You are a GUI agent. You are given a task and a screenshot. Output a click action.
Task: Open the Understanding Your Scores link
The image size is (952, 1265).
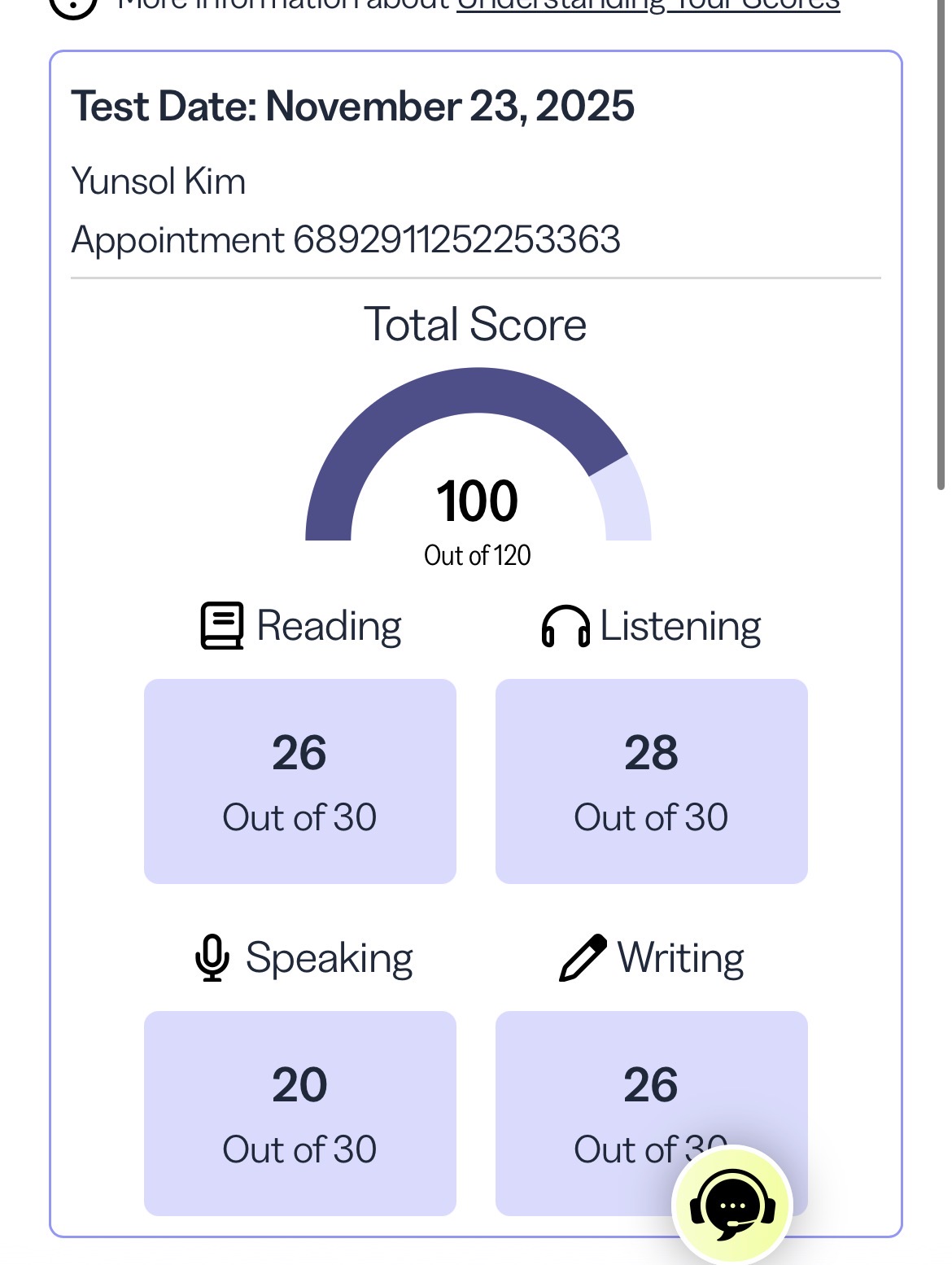tap(648, 5)
